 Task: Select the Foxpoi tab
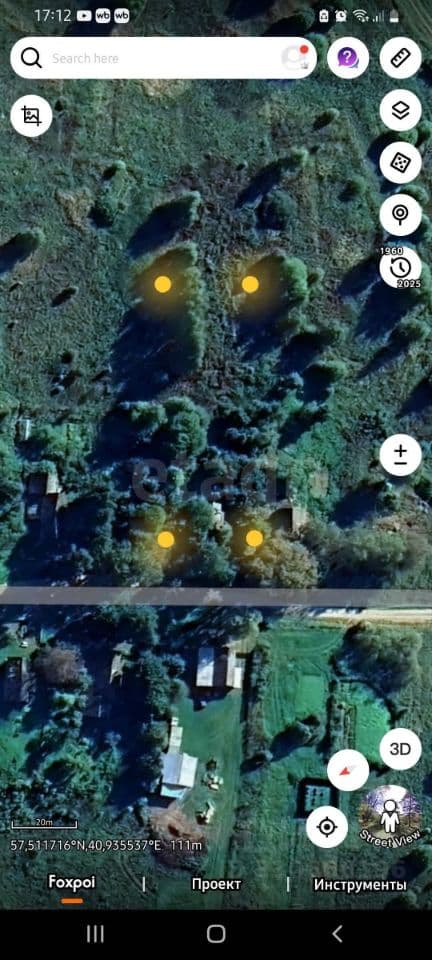coord(72,883)
